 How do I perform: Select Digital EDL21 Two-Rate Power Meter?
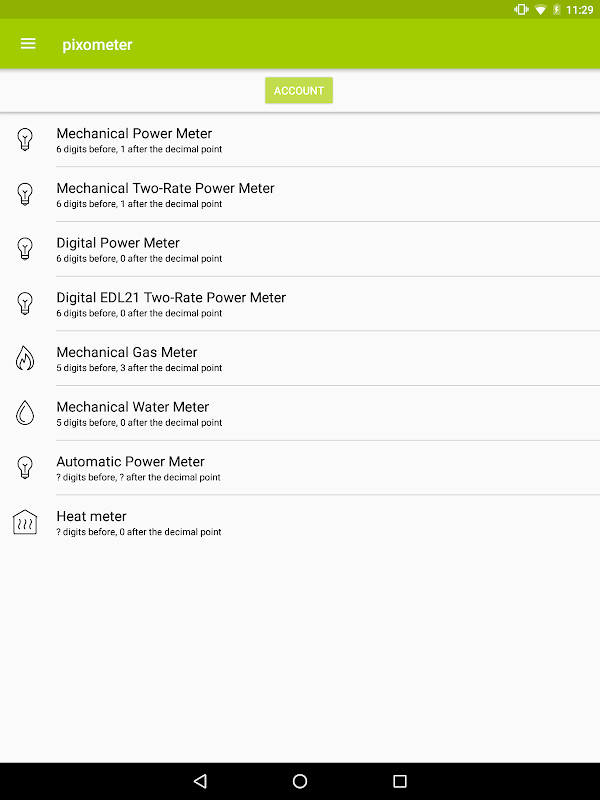click(300, 304)
